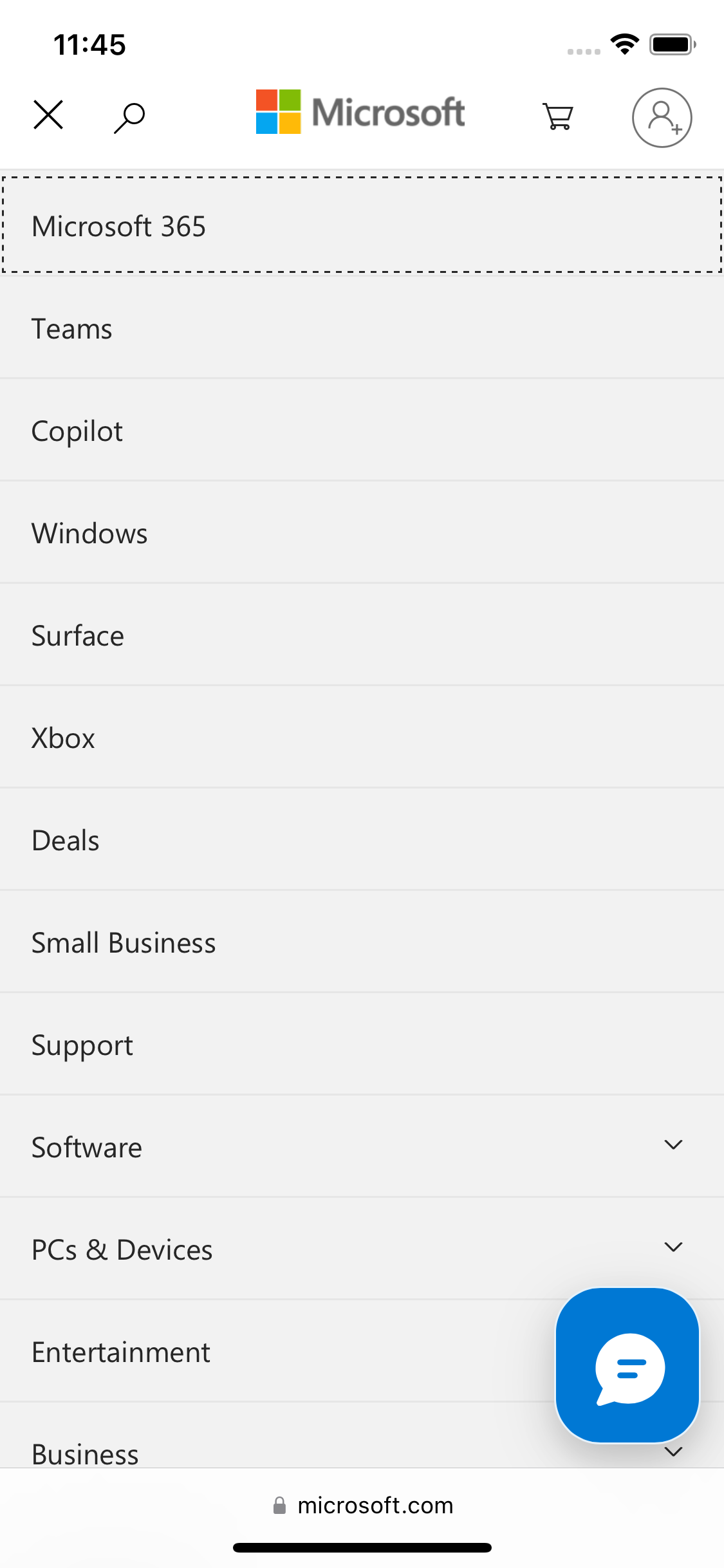Open the Teams page

[x=71, y=328]
